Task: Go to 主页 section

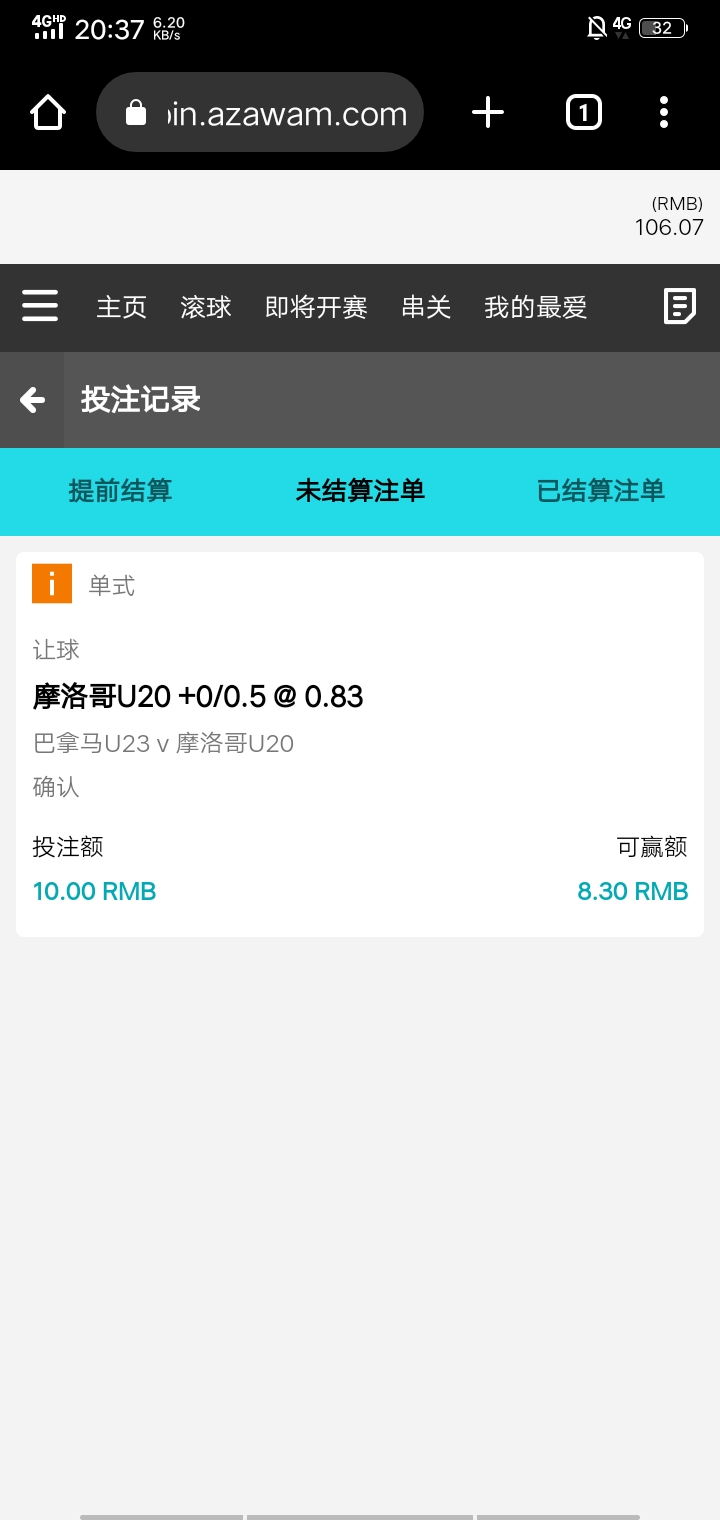Action: coord(122,308)
